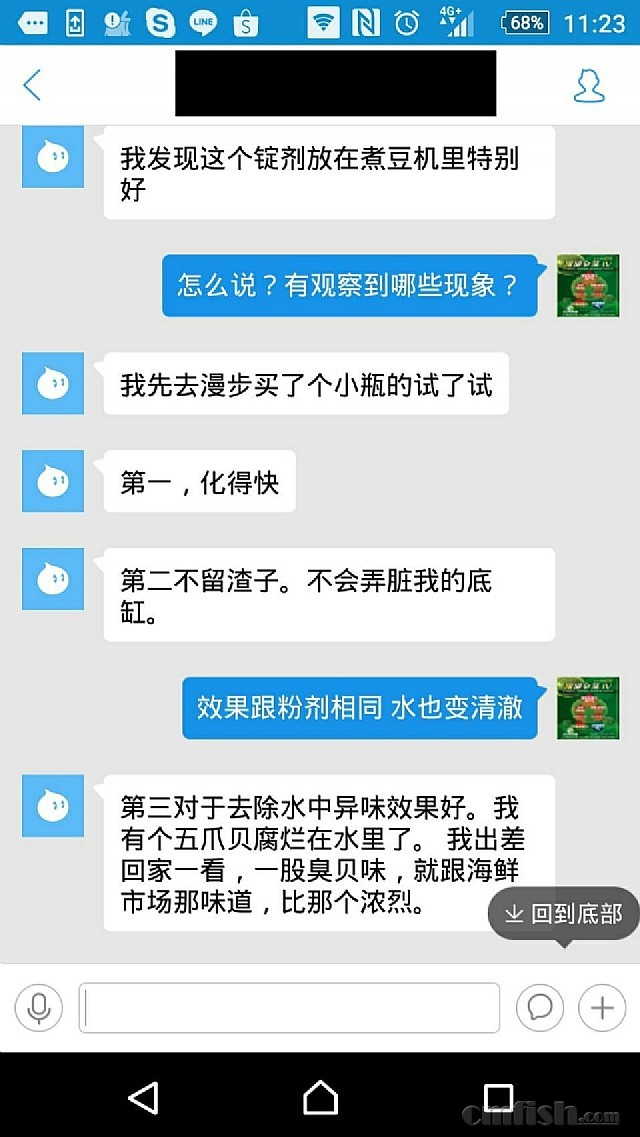Open sender avatar beside 第一,化得快
This screenshot has height=1137, width=640.
53,482
